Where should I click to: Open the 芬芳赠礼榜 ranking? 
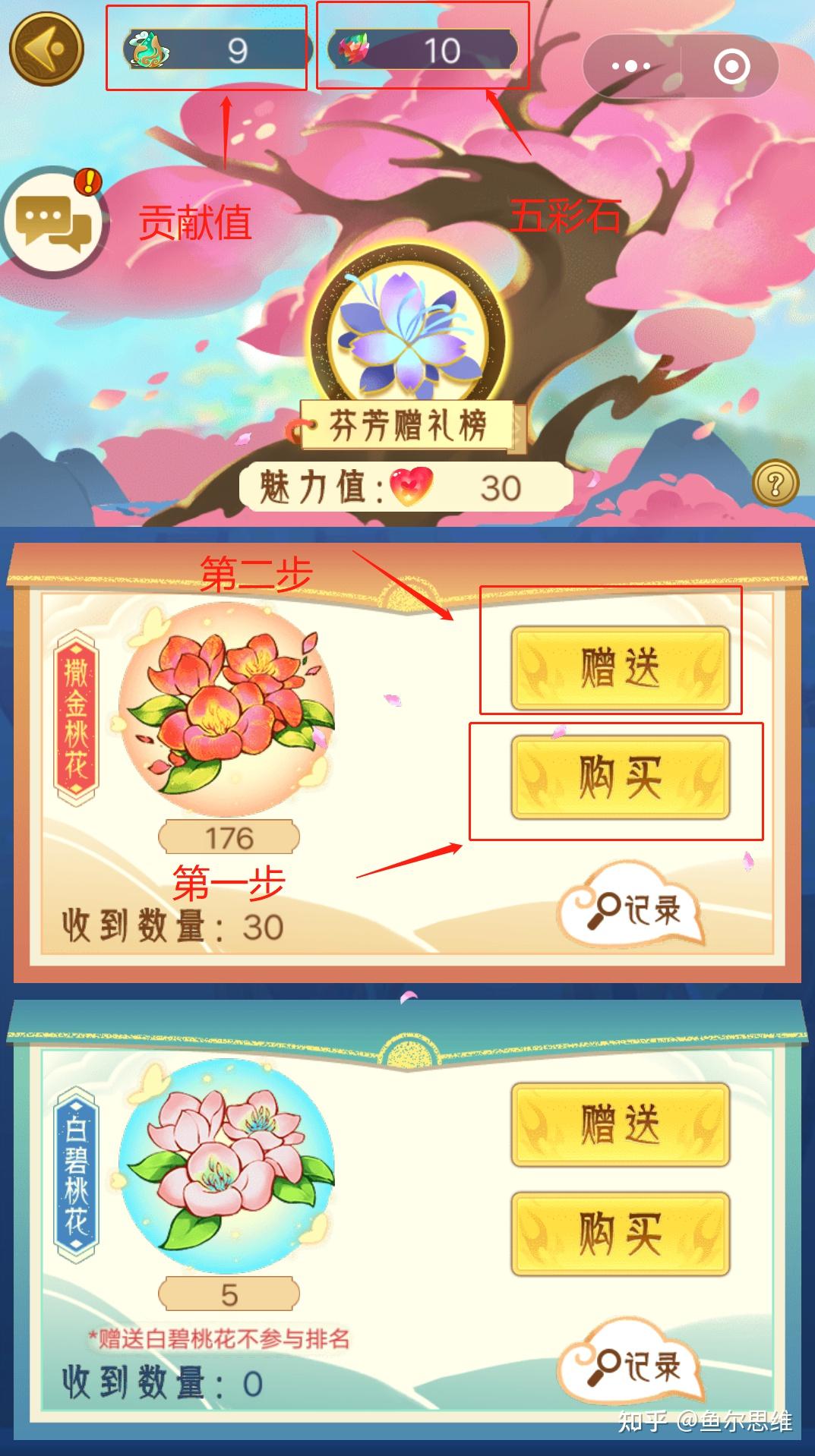(x=409, y=425)
